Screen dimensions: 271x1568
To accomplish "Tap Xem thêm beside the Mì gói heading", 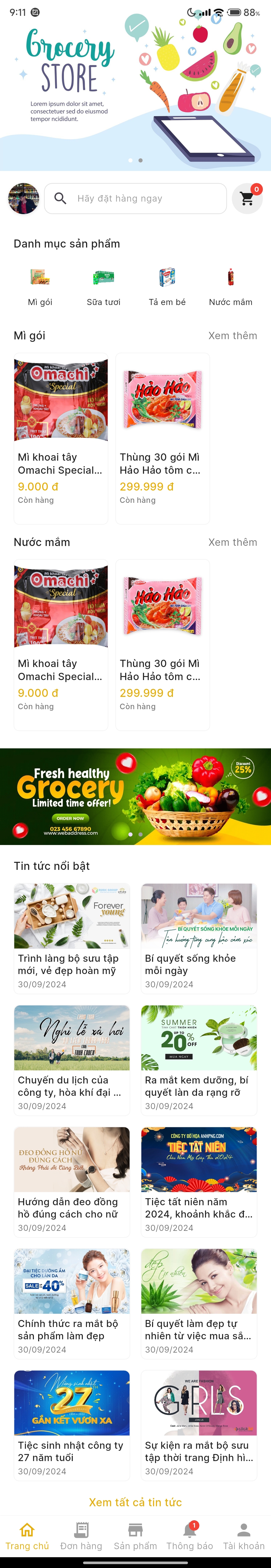I will point(233,335).
